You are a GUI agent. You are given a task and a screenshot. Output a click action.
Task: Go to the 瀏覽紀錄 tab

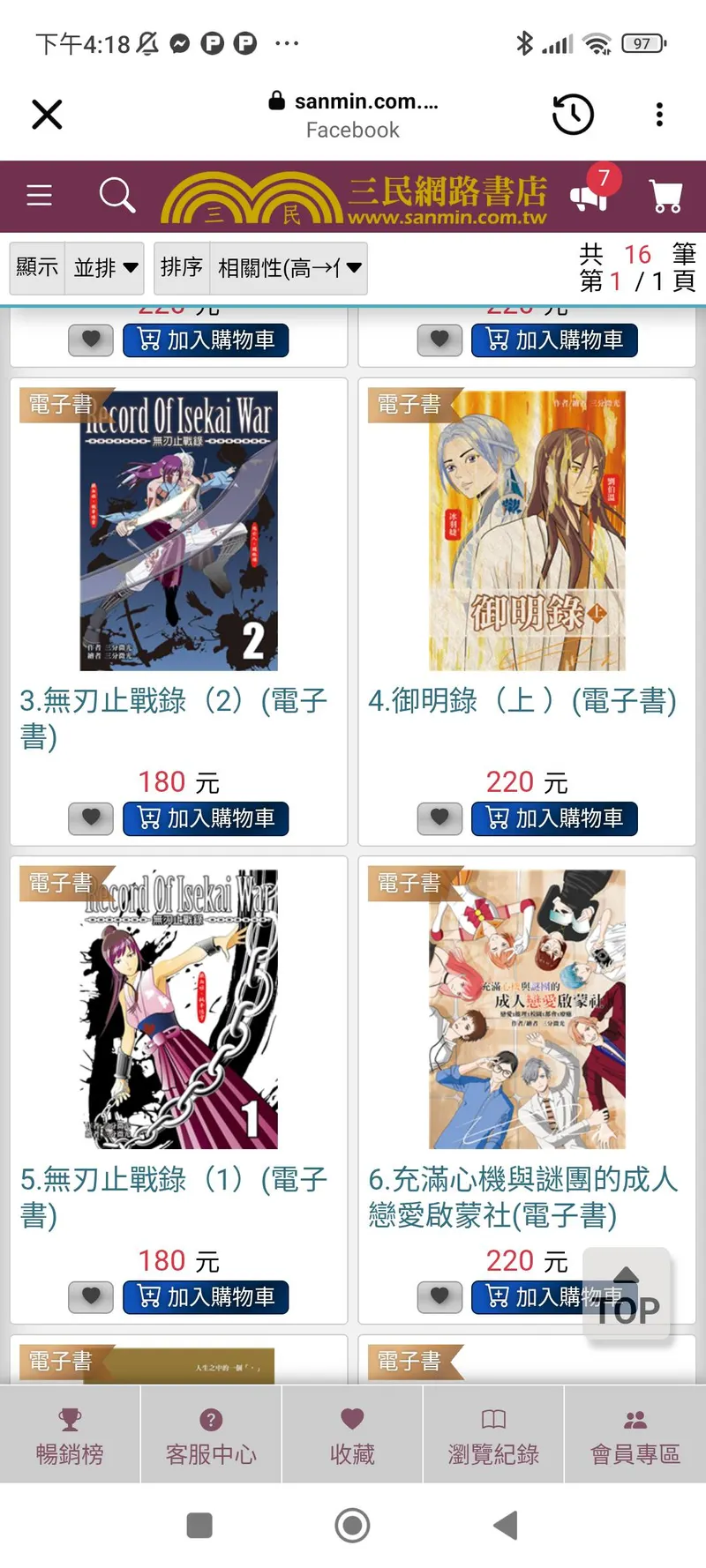(x=493, y=1435)
